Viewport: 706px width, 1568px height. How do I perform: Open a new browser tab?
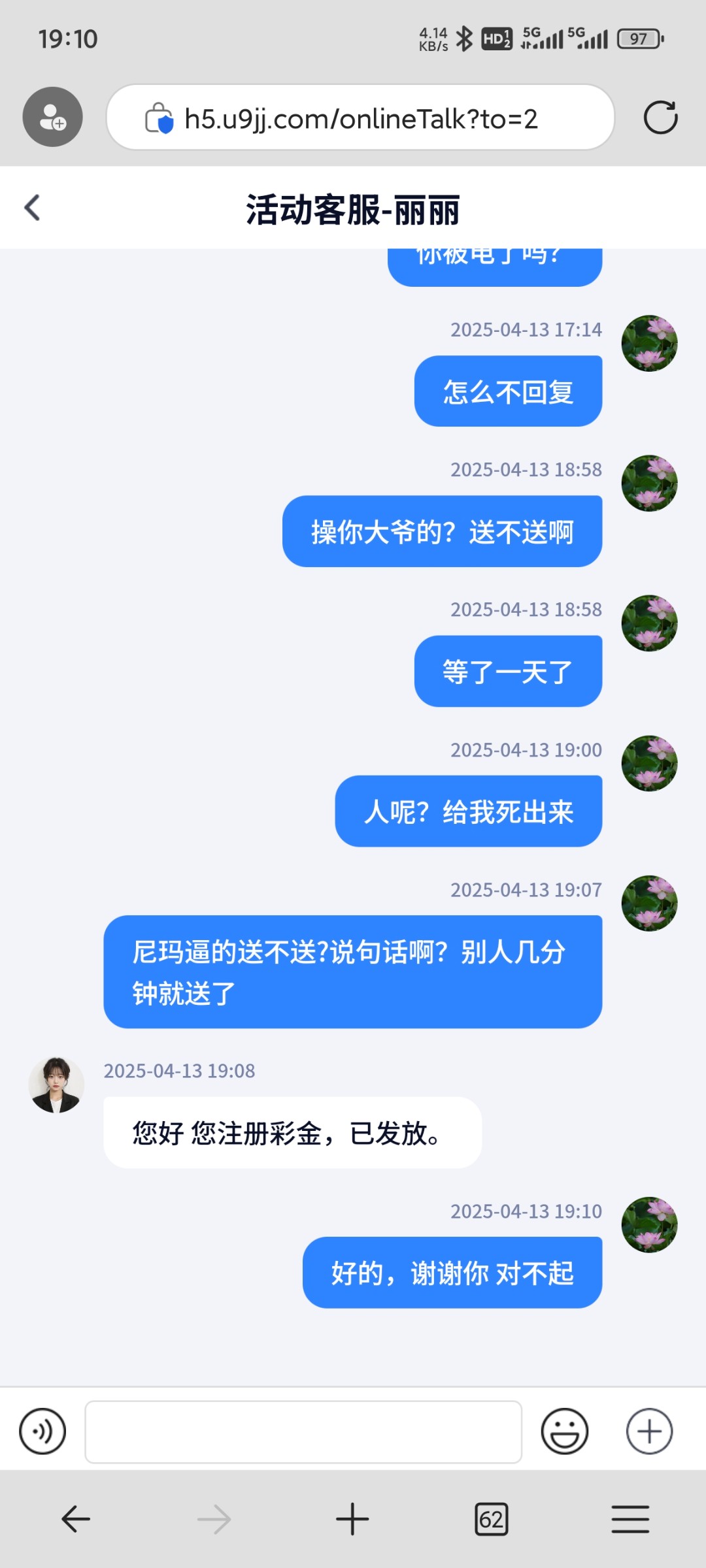(352, 1518)
